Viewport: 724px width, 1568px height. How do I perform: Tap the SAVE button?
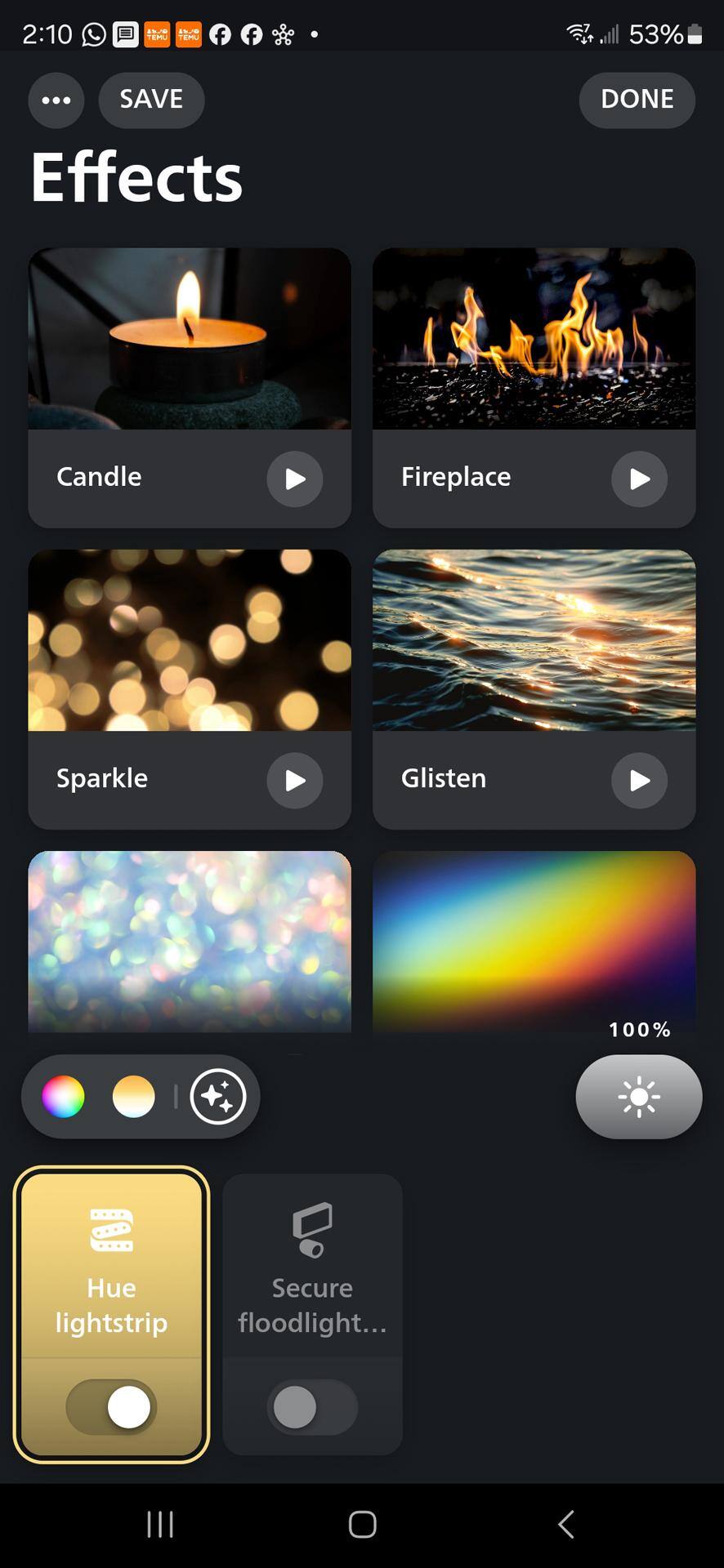coord(151,100)
